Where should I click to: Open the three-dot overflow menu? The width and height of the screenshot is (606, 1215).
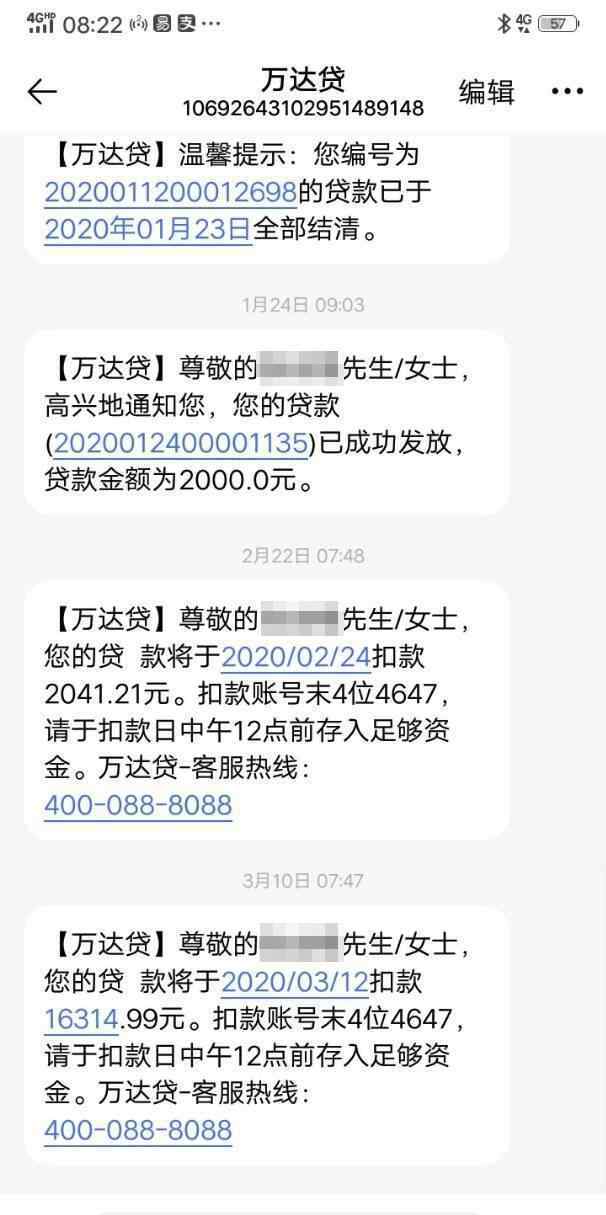[567, 92]
